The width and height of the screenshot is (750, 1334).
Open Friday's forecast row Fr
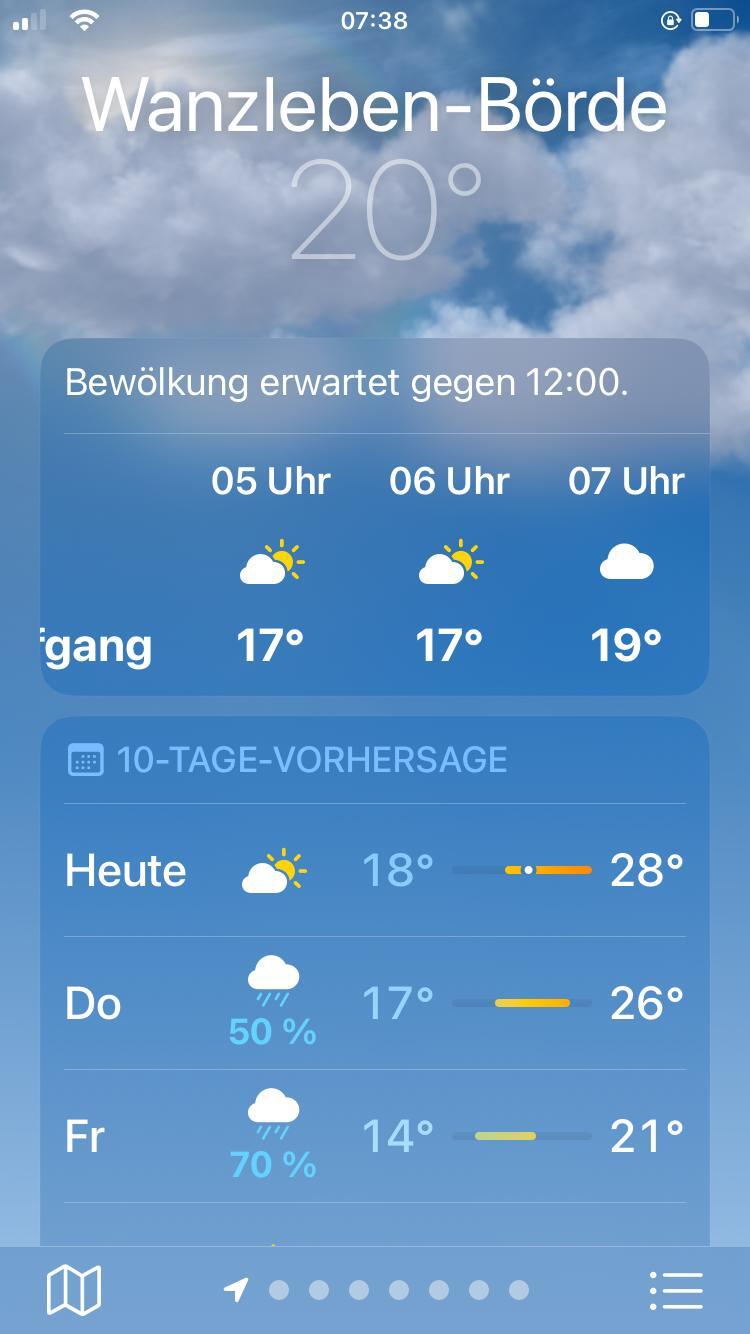pos(375,1136)
